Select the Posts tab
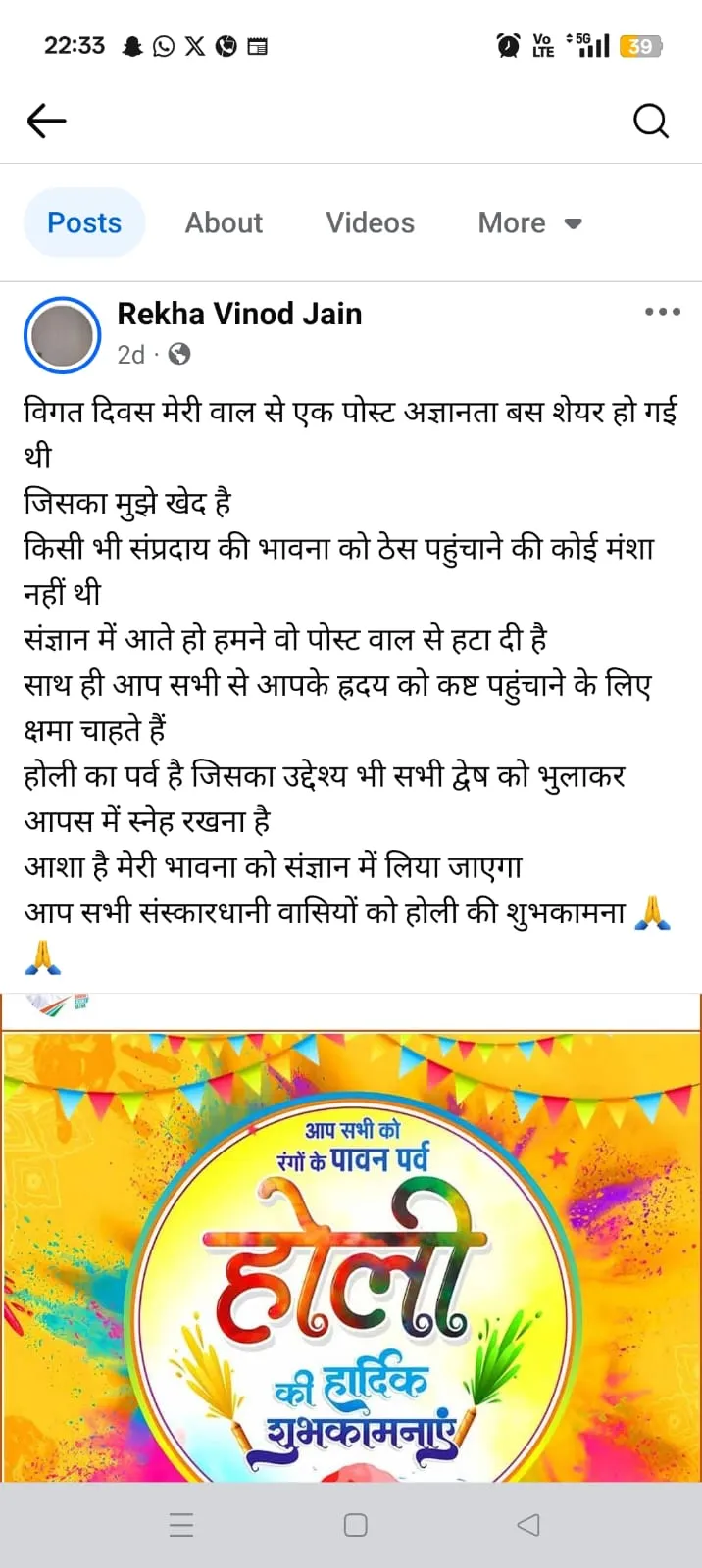The height and width of the screenshot is (1568, 702). point(84,222)
